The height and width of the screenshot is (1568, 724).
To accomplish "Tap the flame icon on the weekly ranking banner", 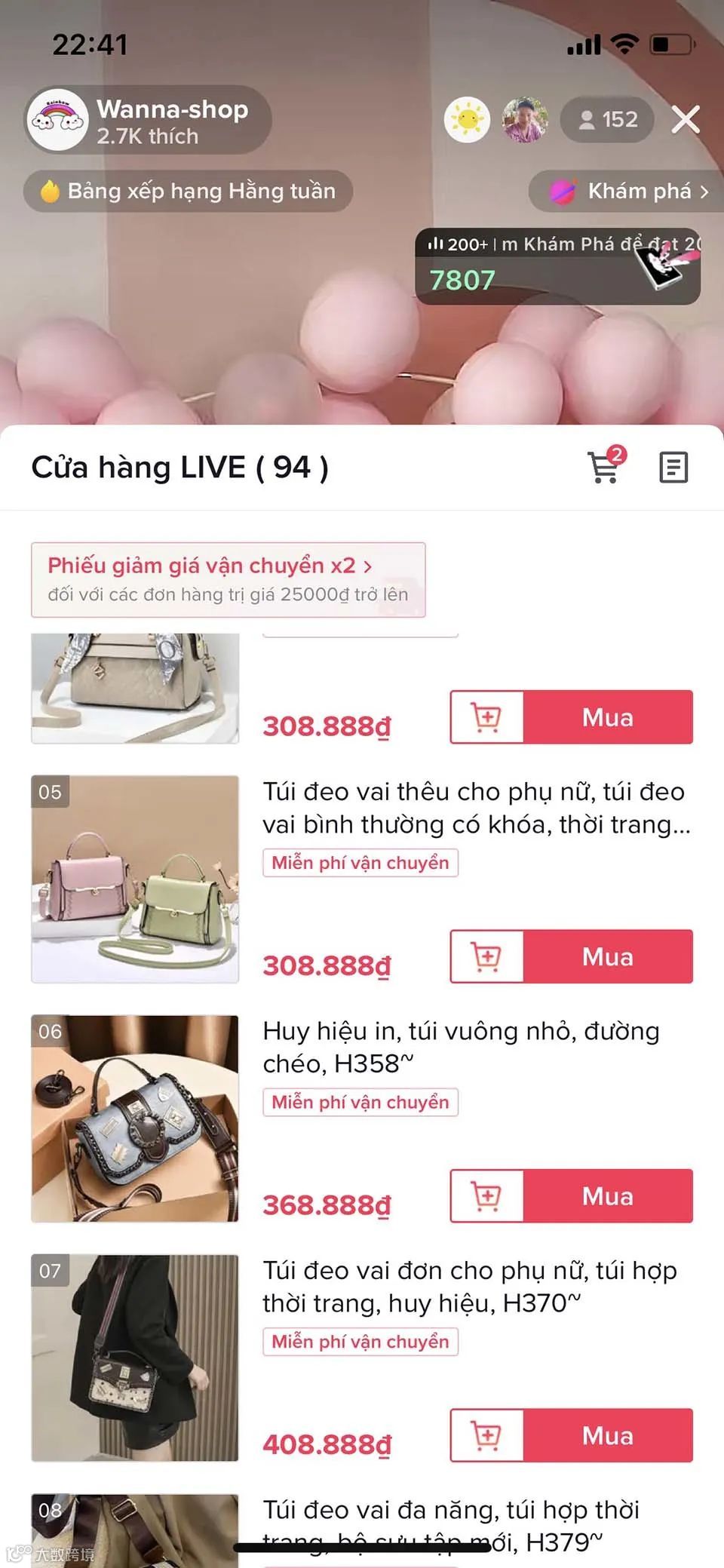I will coord(50,192).
